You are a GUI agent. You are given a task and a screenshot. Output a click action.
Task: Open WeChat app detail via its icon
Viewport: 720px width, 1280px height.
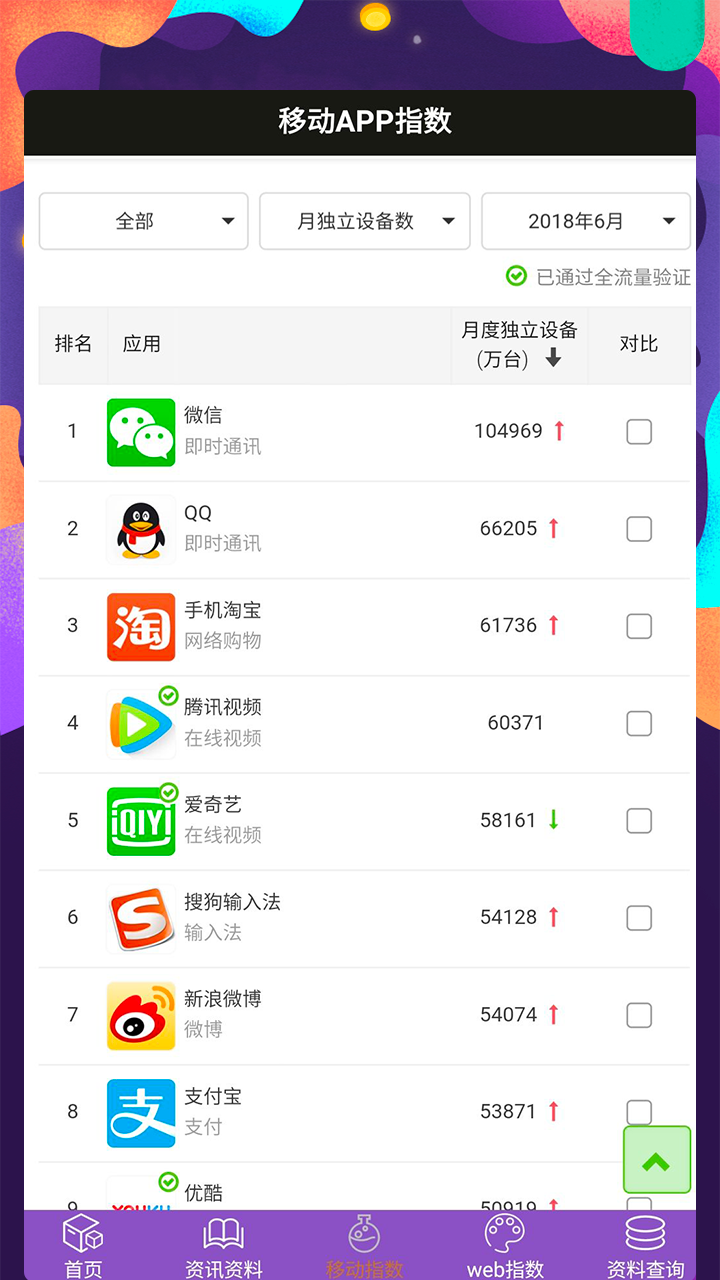[x=140, y=431]
